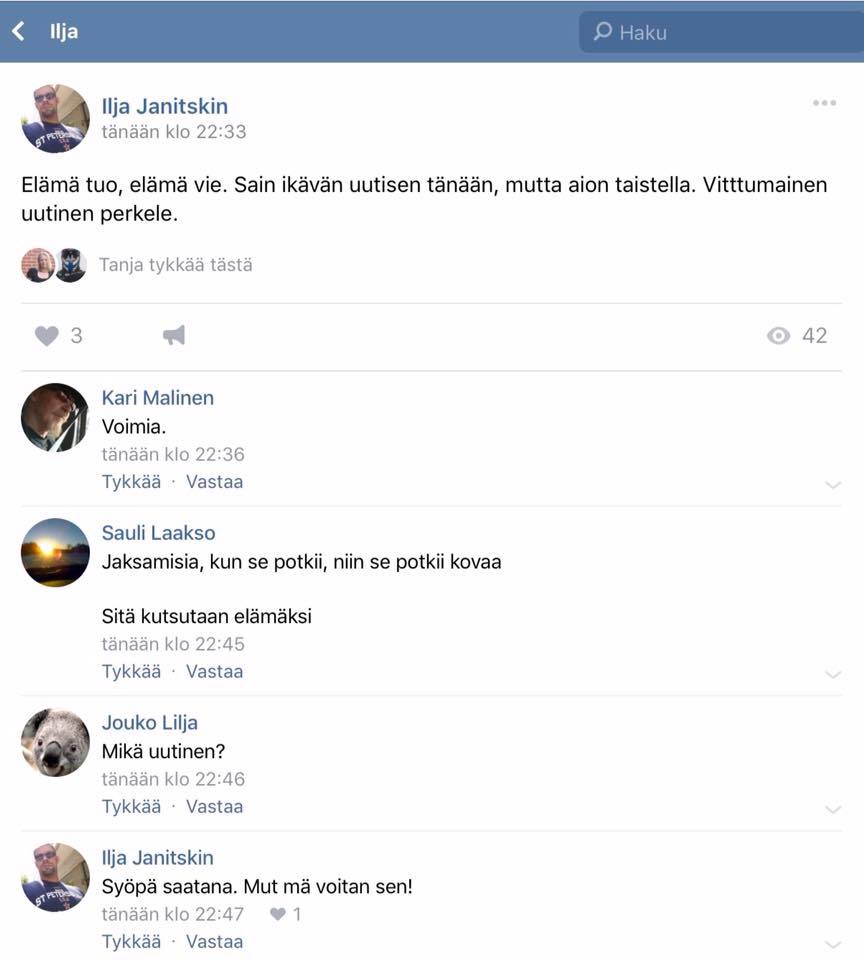Like Kari Malinen's comment via Tykkää
This screenshot has width=864, height=960.
(x=131, y=482)
